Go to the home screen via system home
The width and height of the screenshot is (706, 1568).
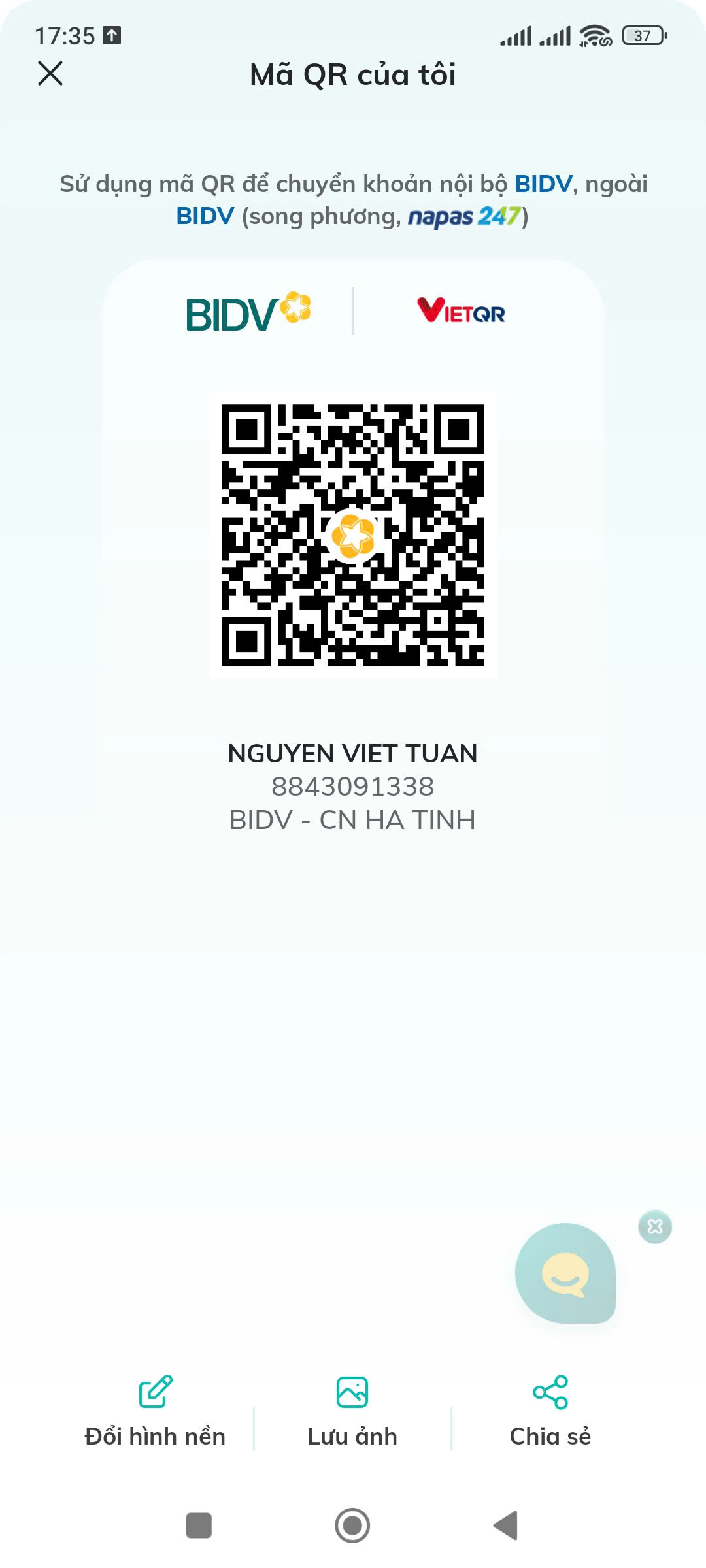pyautogui.click(x=352, y=1526)
